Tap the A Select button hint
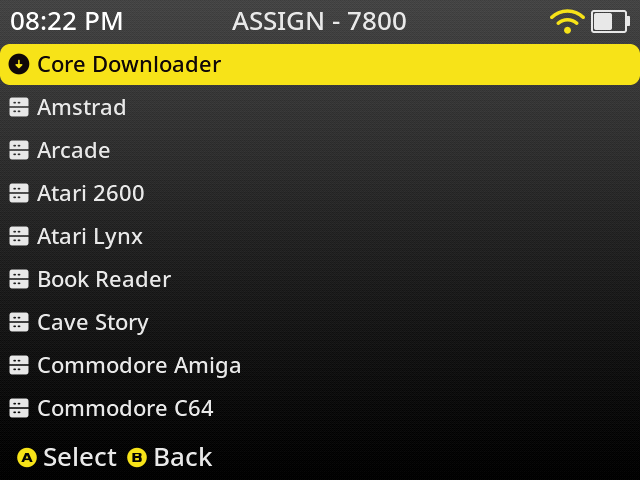 click(67, 457)
